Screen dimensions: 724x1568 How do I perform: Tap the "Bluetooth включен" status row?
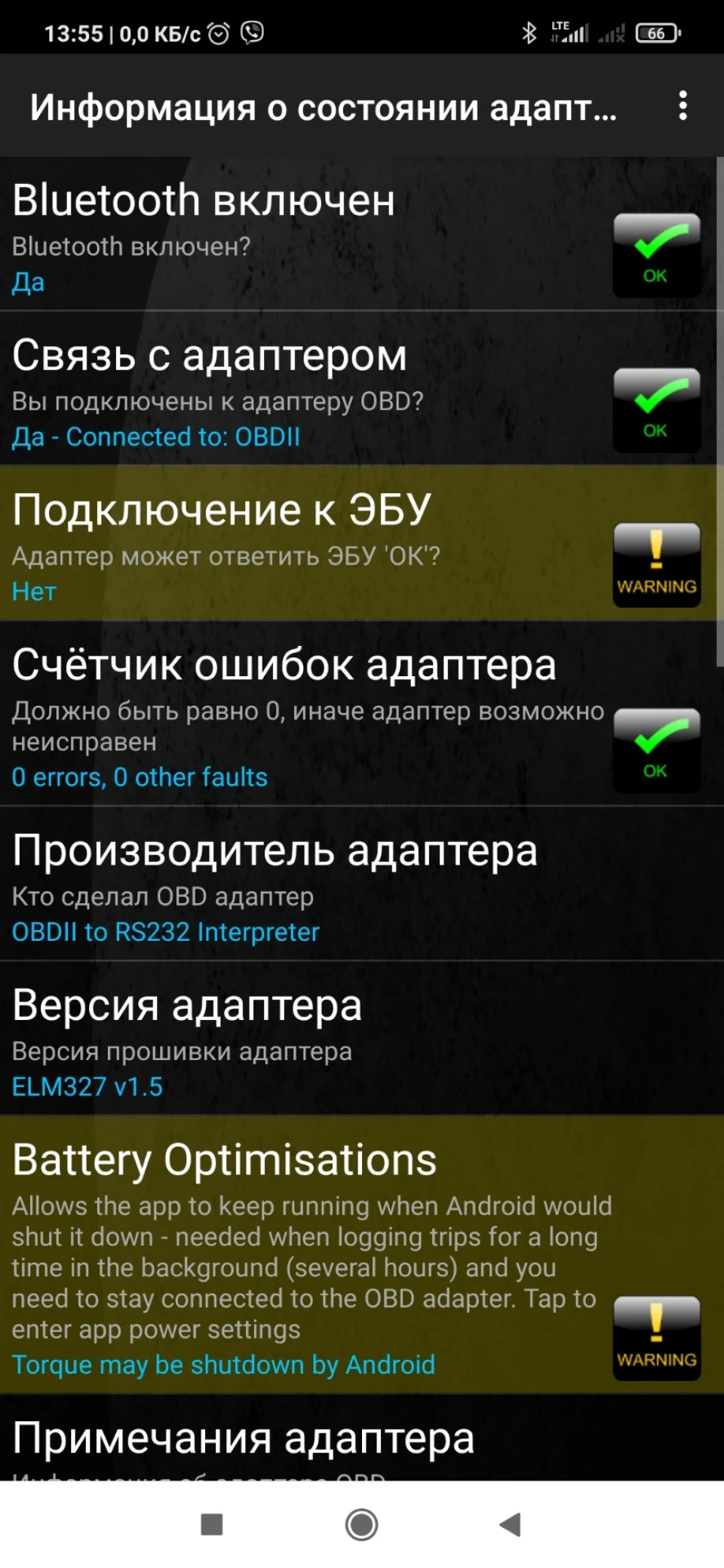357,234
